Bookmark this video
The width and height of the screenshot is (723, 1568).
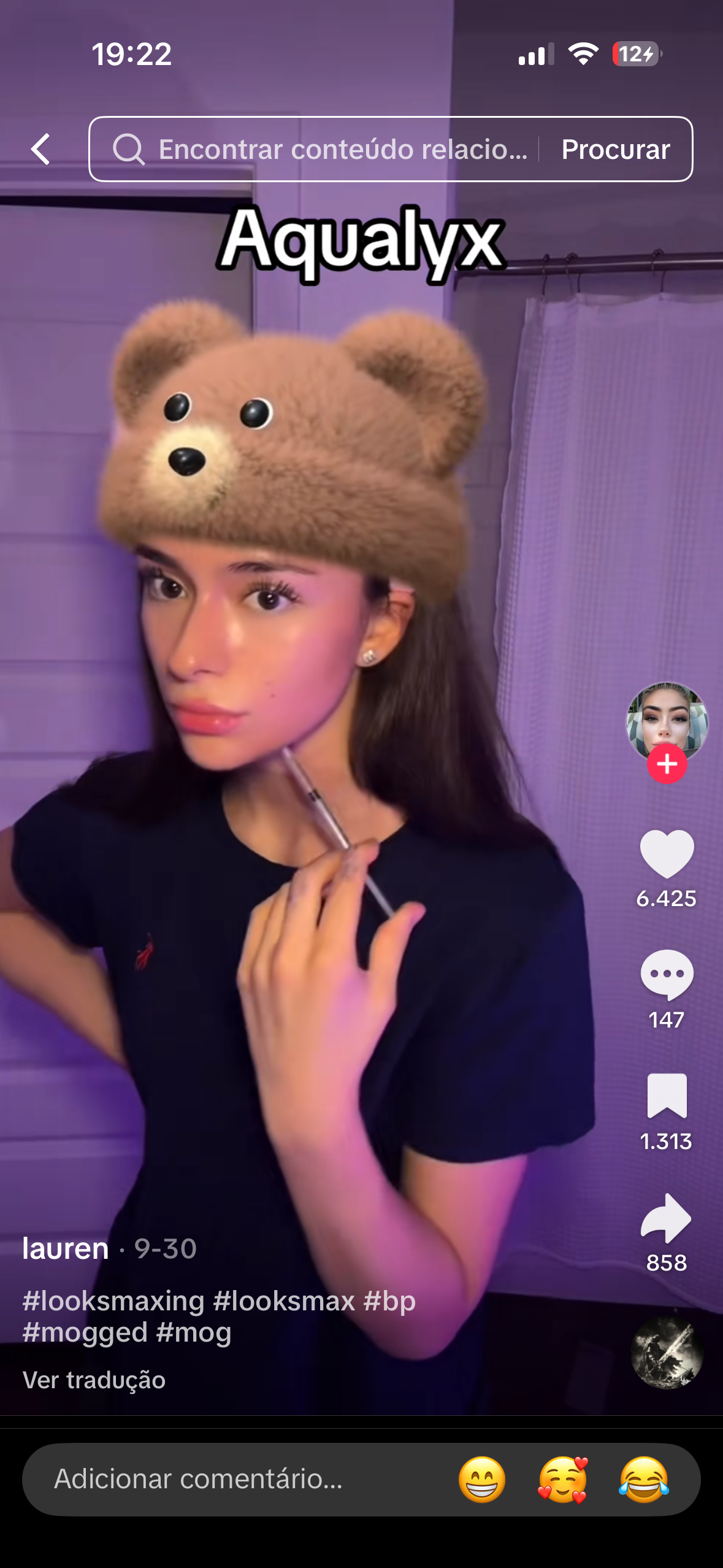667,1095
